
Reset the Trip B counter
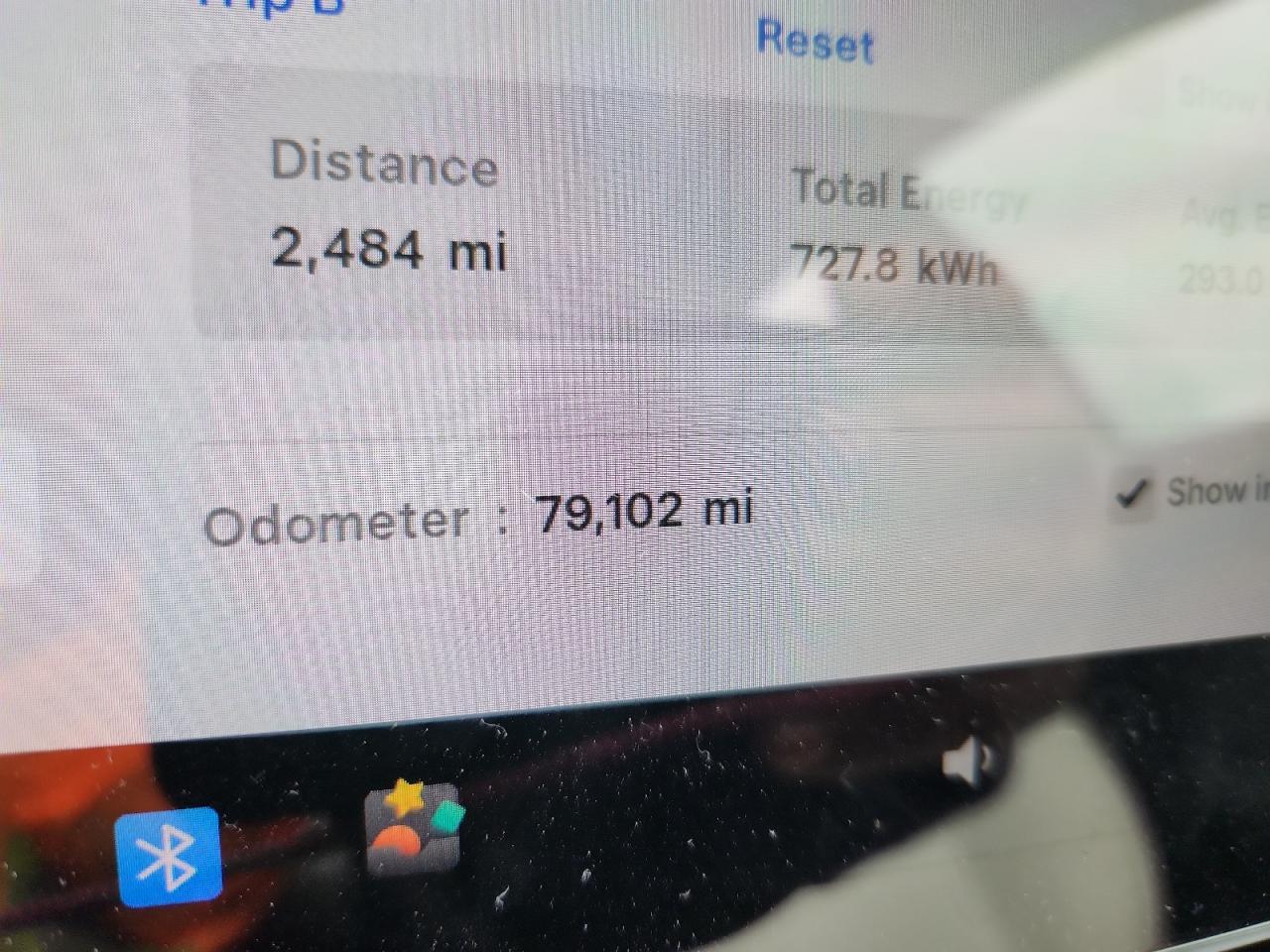pos(815,41)
